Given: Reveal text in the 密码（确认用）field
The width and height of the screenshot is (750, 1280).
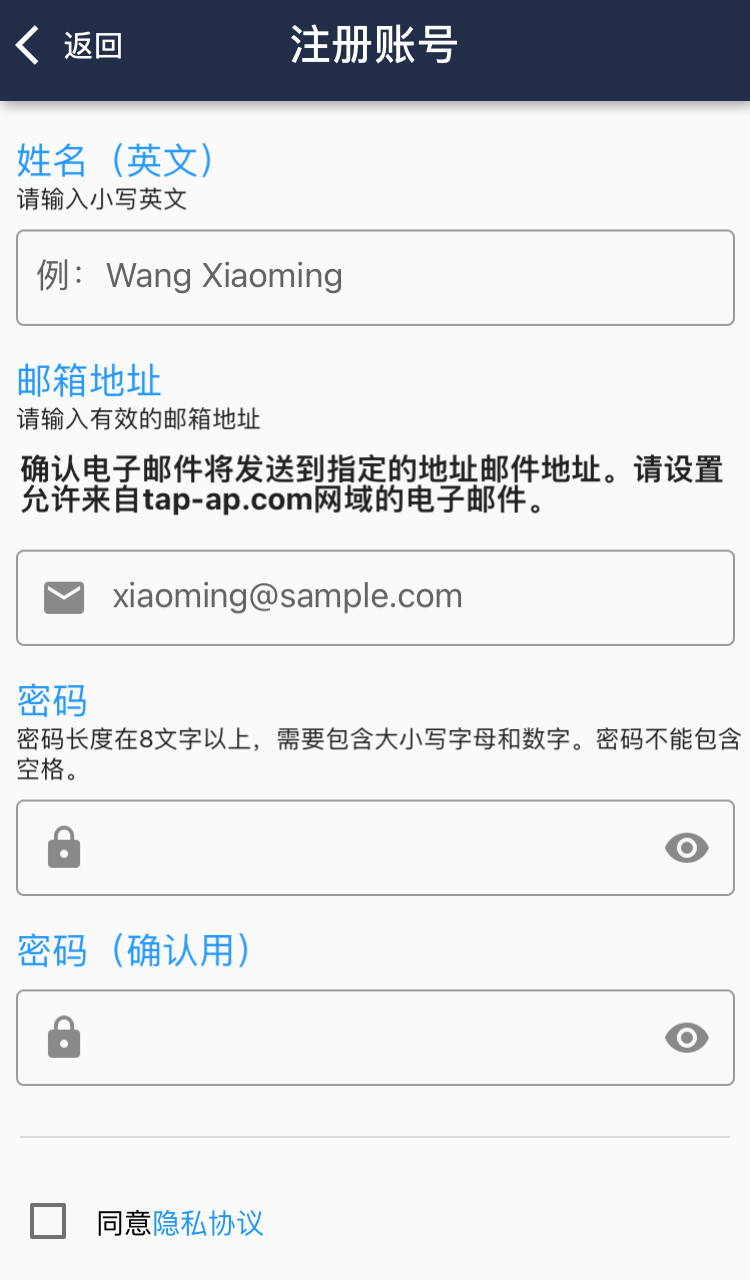Looking at the screenshot, I should (x=686, y=1038).
